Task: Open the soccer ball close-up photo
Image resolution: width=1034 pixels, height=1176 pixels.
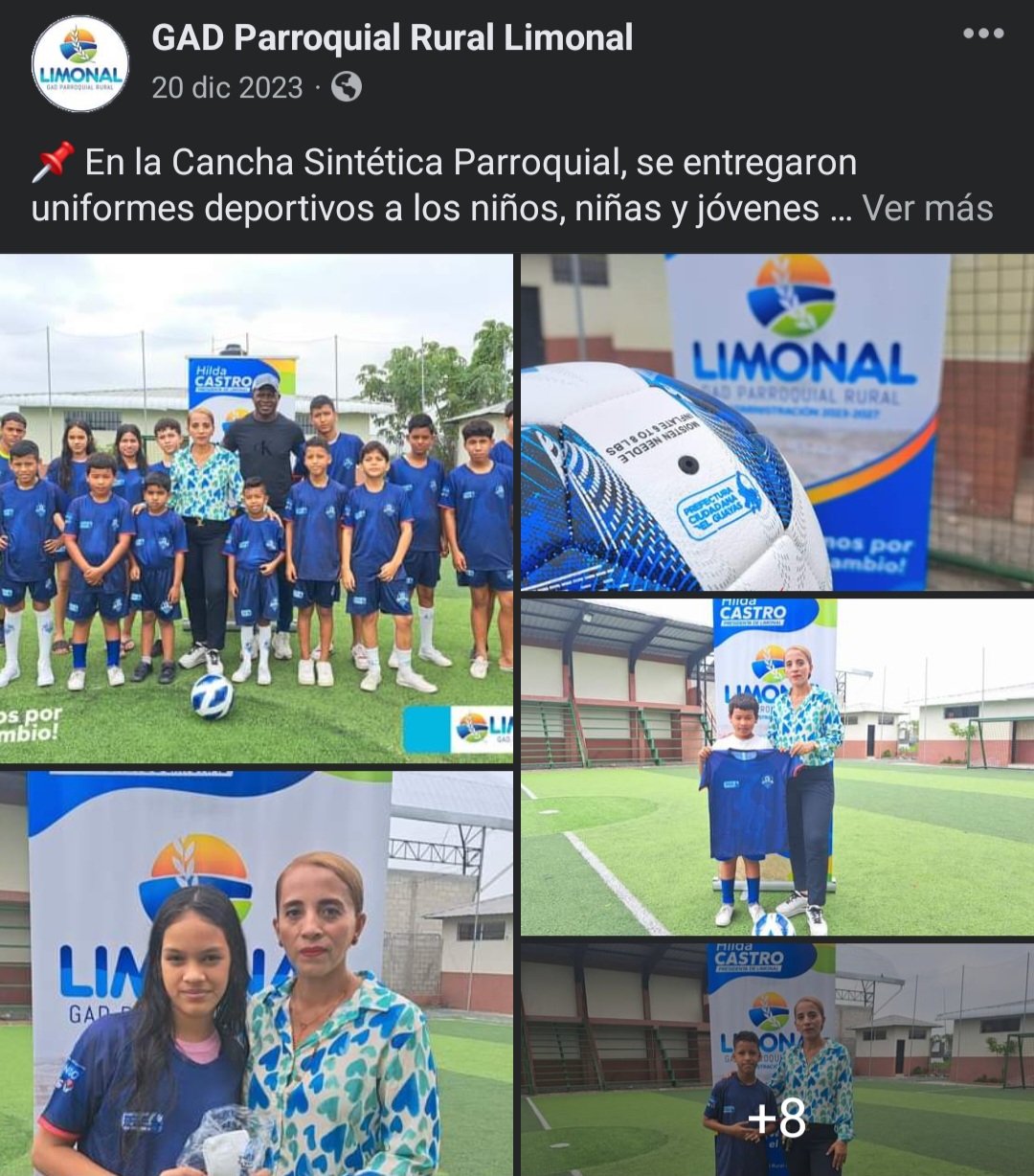Action: pyautogui.click(x=776, y=421)
